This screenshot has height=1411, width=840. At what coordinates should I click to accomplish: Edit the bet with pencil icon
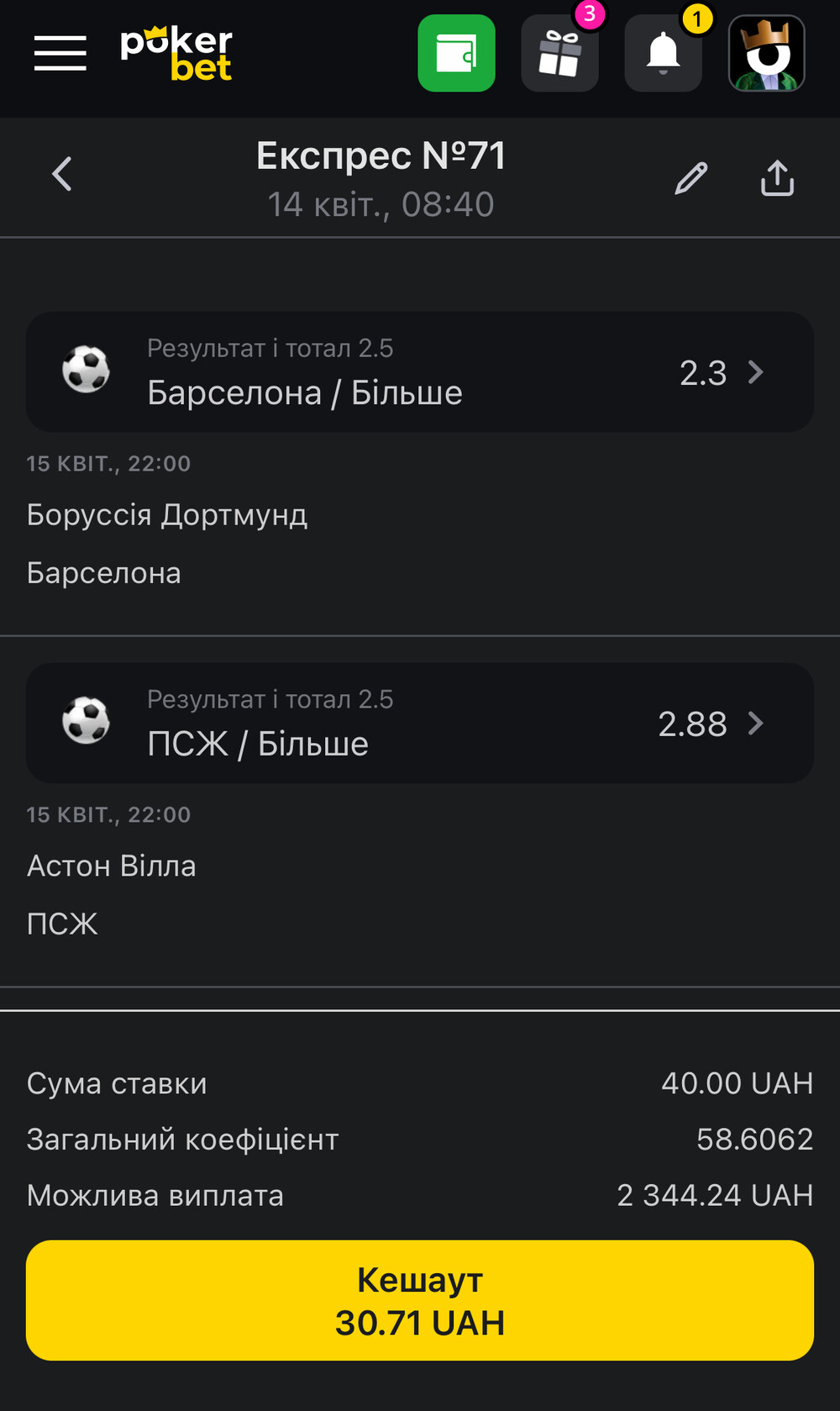pos(691,178)
